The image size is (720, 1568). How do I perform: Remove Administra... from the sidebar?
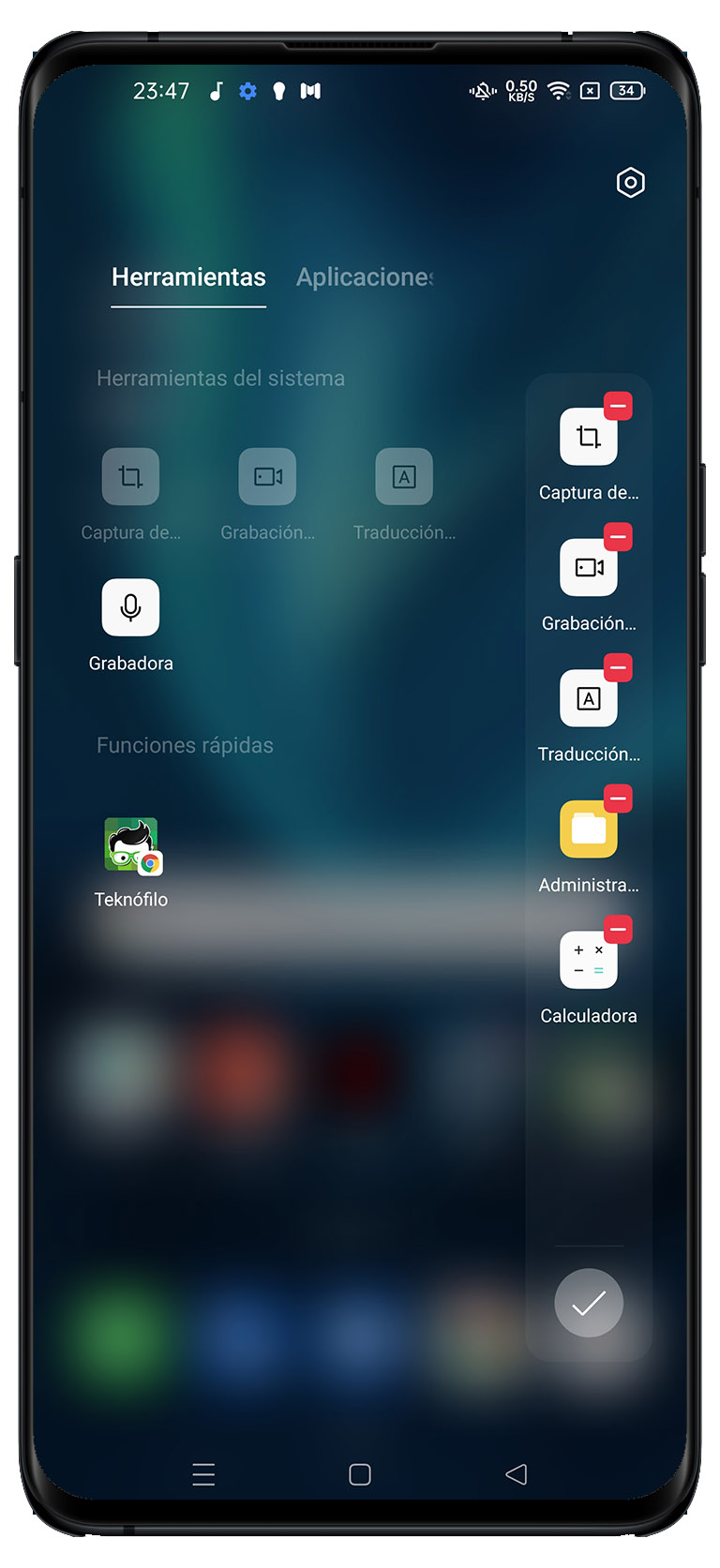pyautogui.click(x=618, y=799)
